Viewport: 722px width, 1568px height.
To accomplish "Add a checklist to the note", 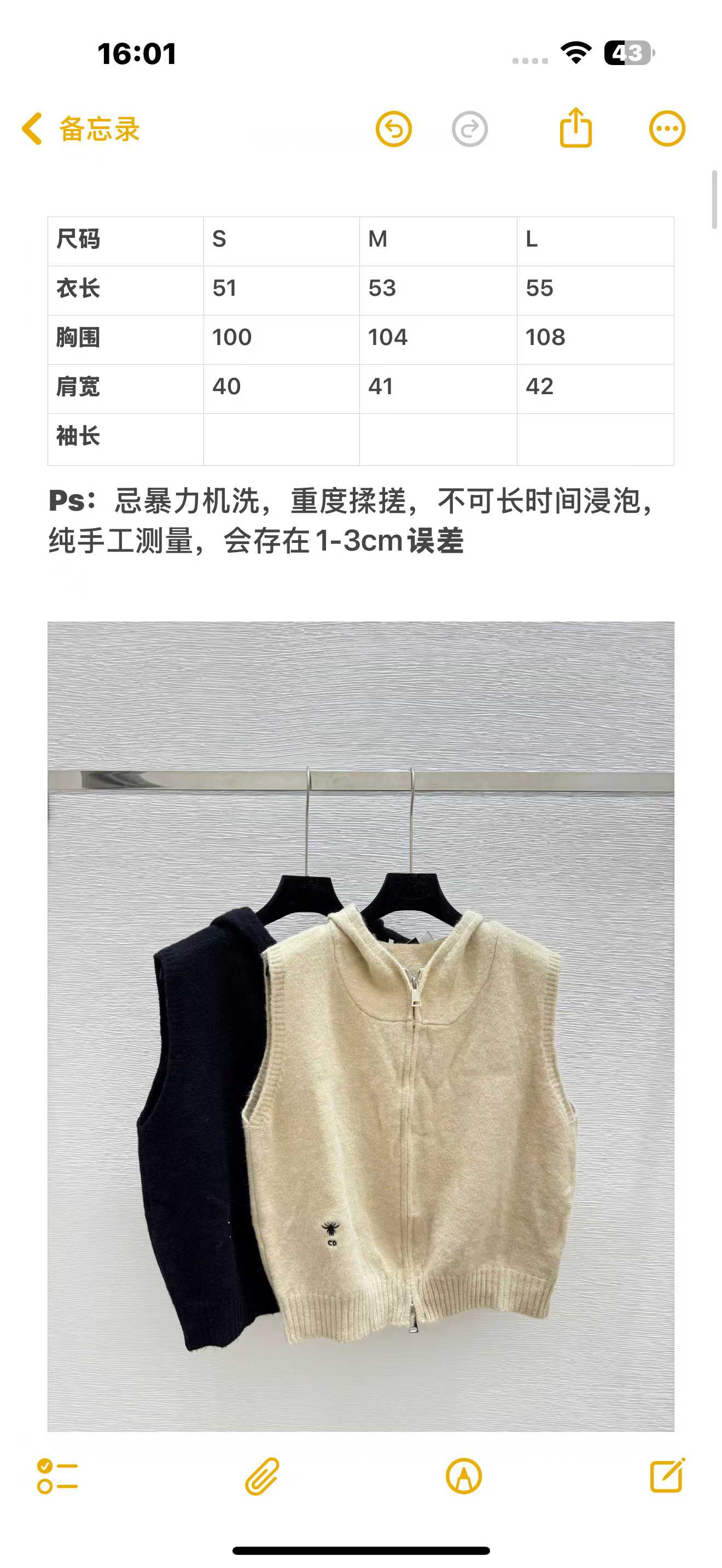I will tap(57, 1476).
